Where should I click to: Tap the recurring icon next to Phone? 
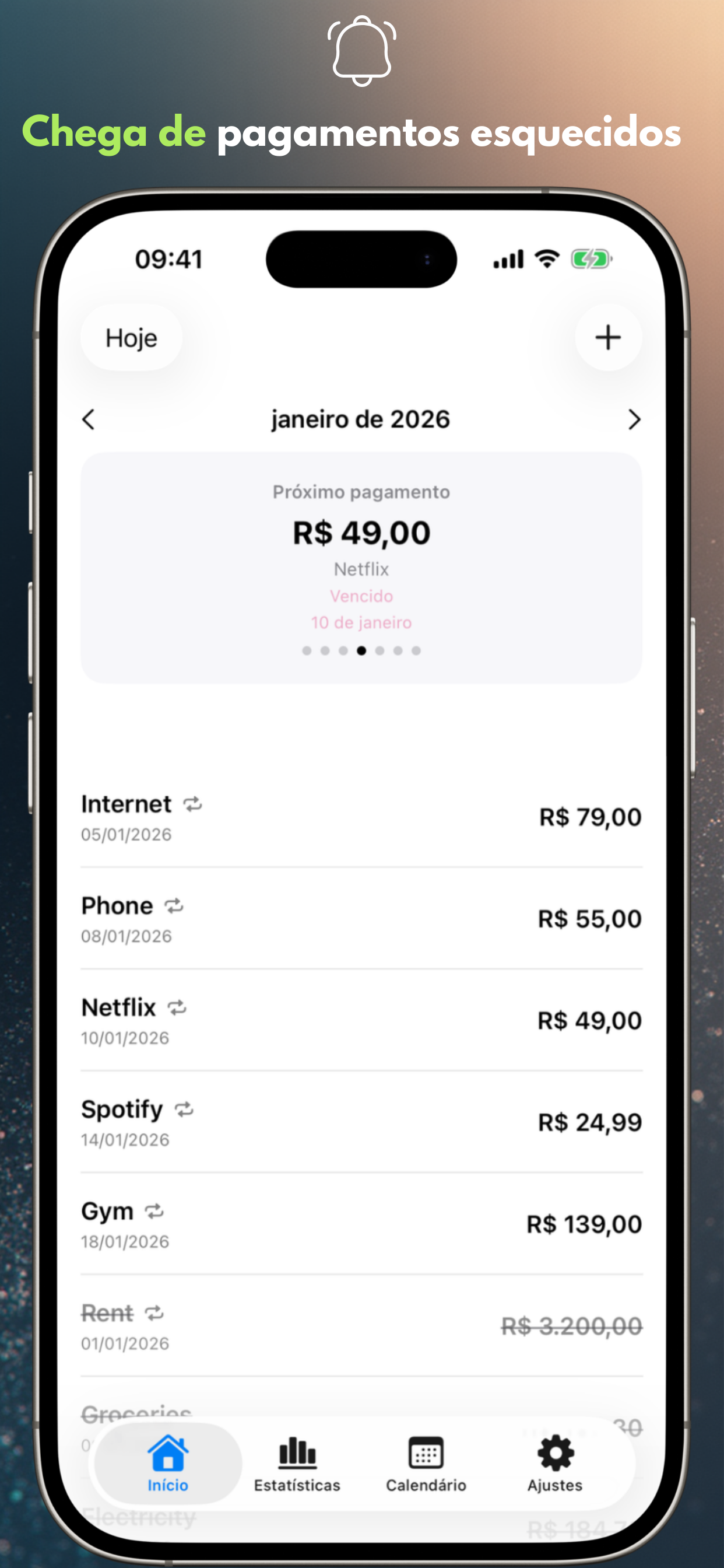point(175,907)
